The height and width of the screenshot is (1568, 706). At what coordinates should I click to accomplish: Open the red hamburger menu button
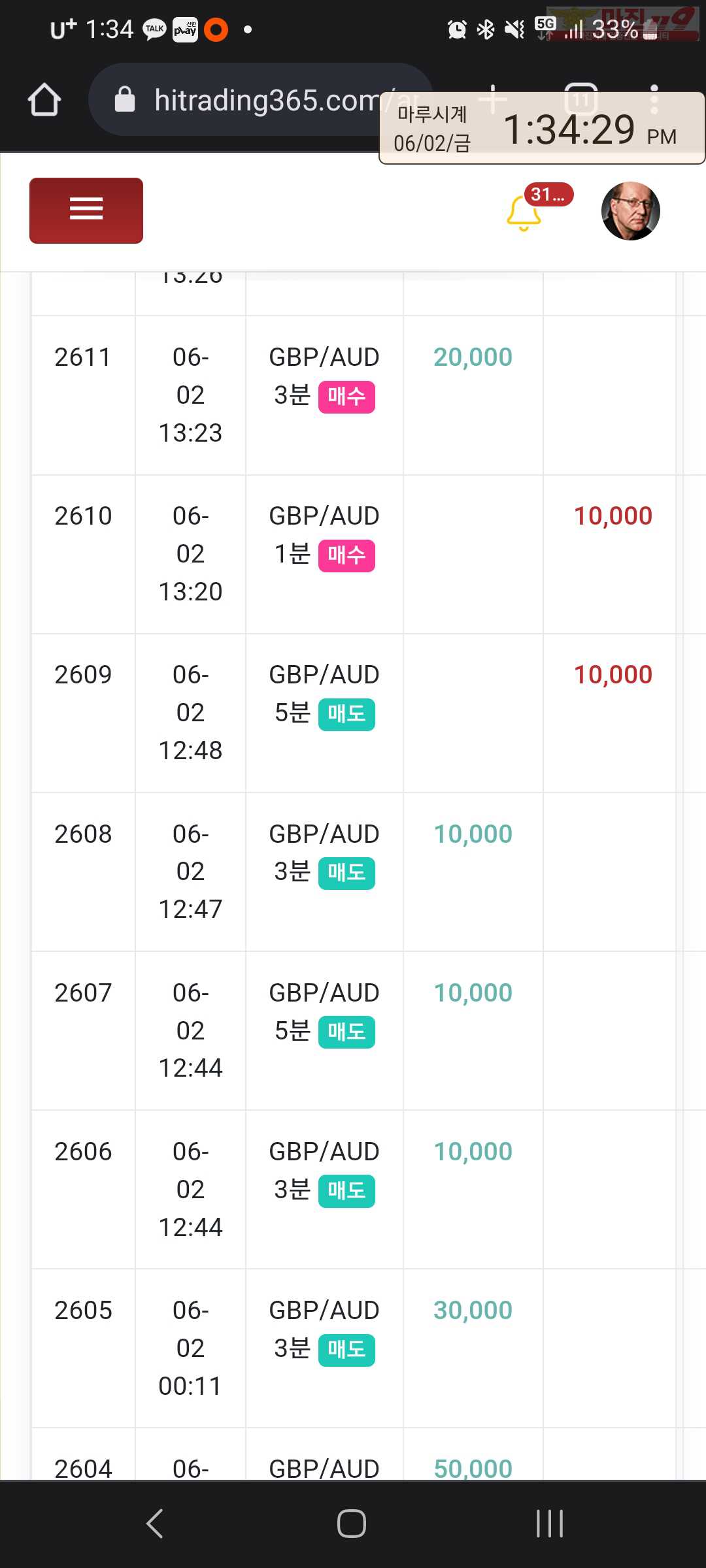[86, 210]
